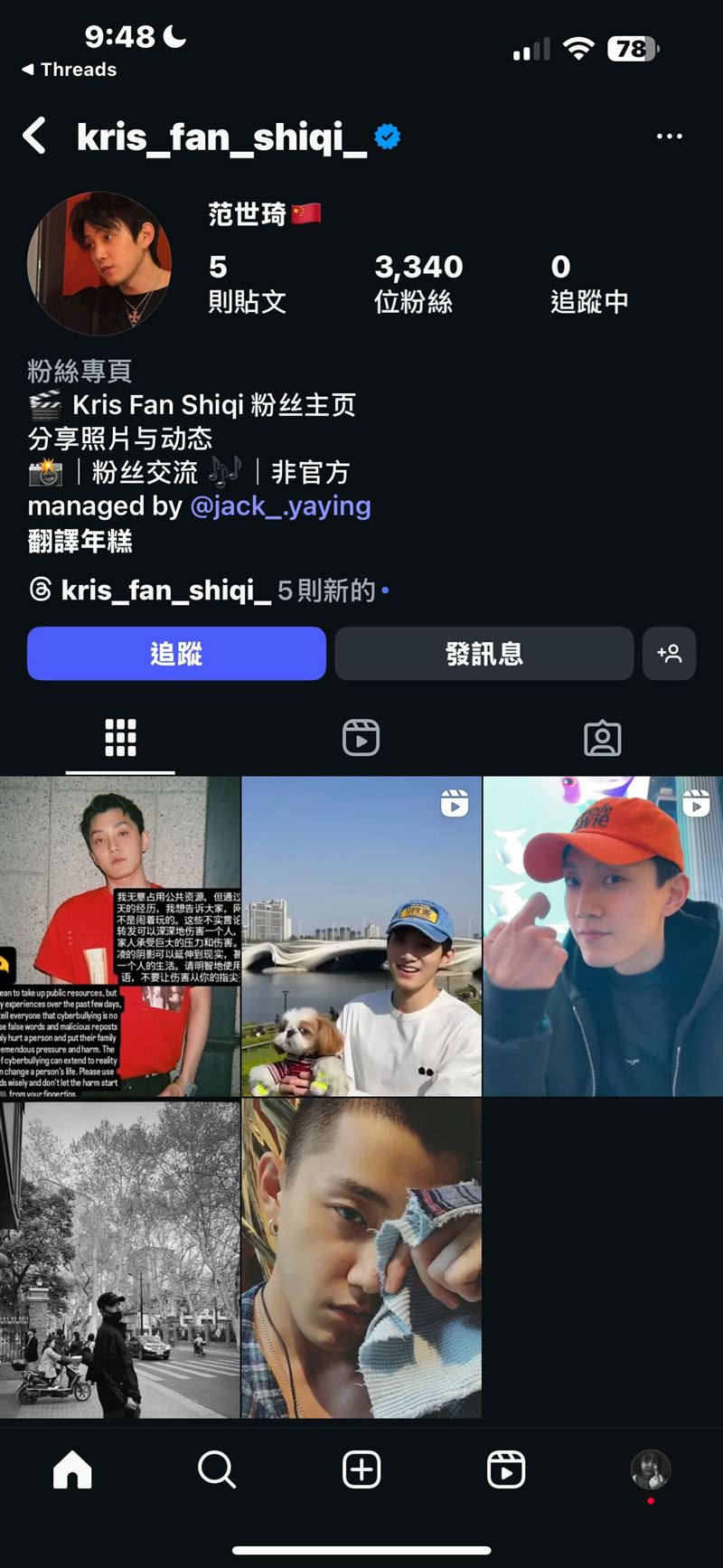This screenshot has height=1568, width=723.
Task: Open the red T-shirt post about cyberbullying
Action: (120, 936)
